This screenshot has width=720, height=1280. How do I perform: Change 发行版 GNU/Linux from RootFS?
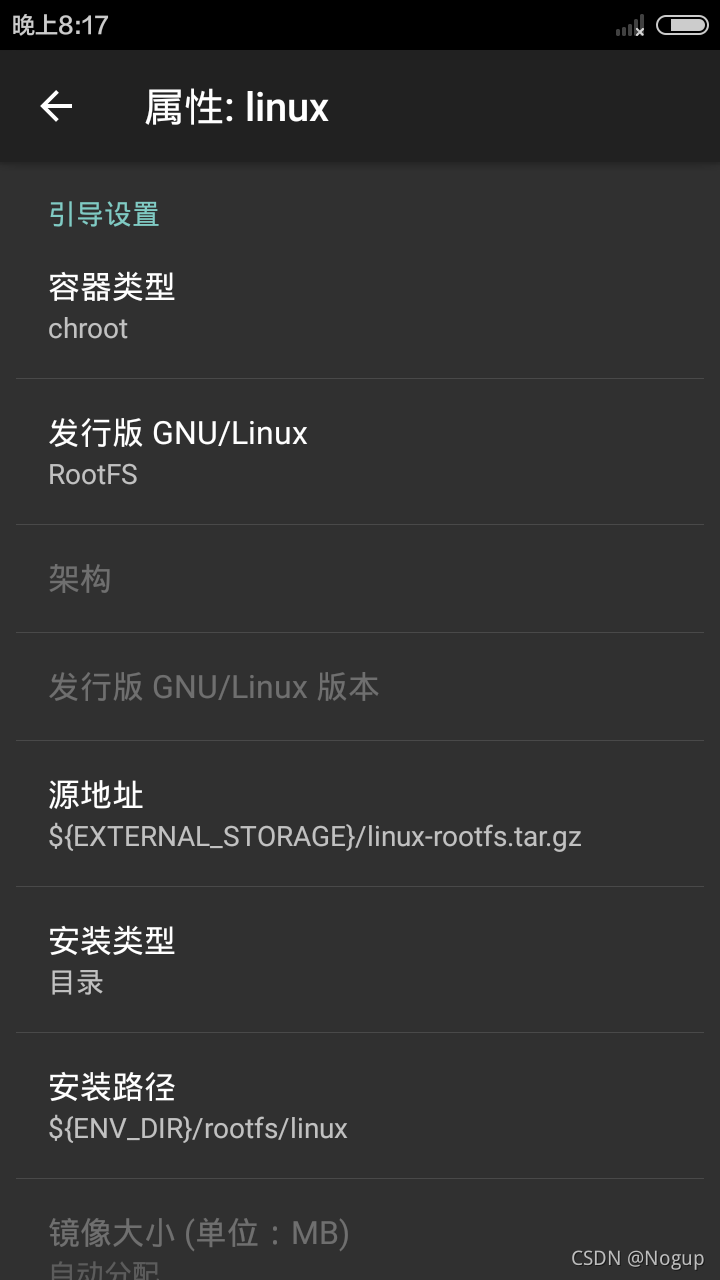point(360,452)
